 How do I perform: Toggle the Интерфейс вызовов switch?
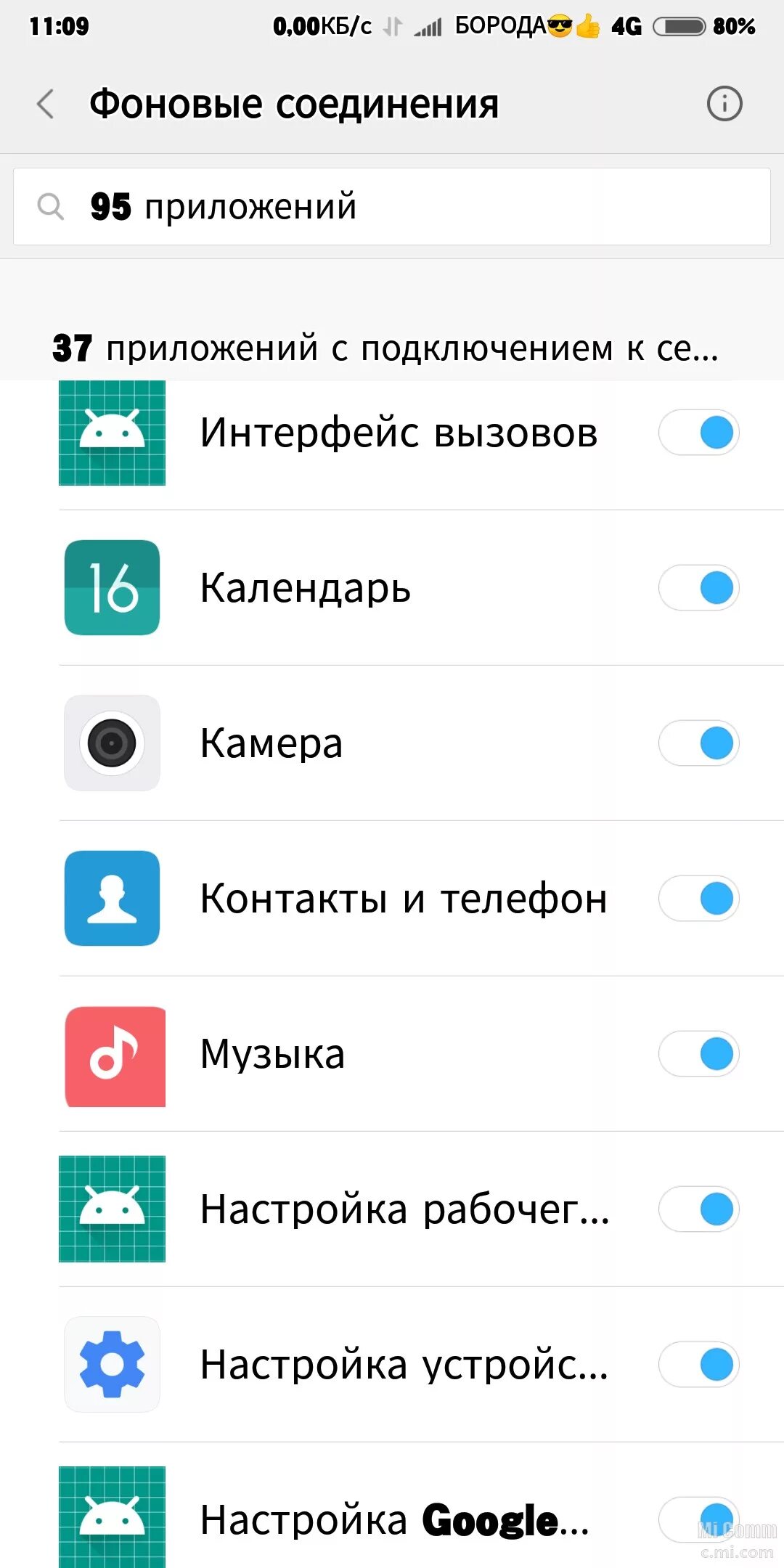(x=699, y=433)
